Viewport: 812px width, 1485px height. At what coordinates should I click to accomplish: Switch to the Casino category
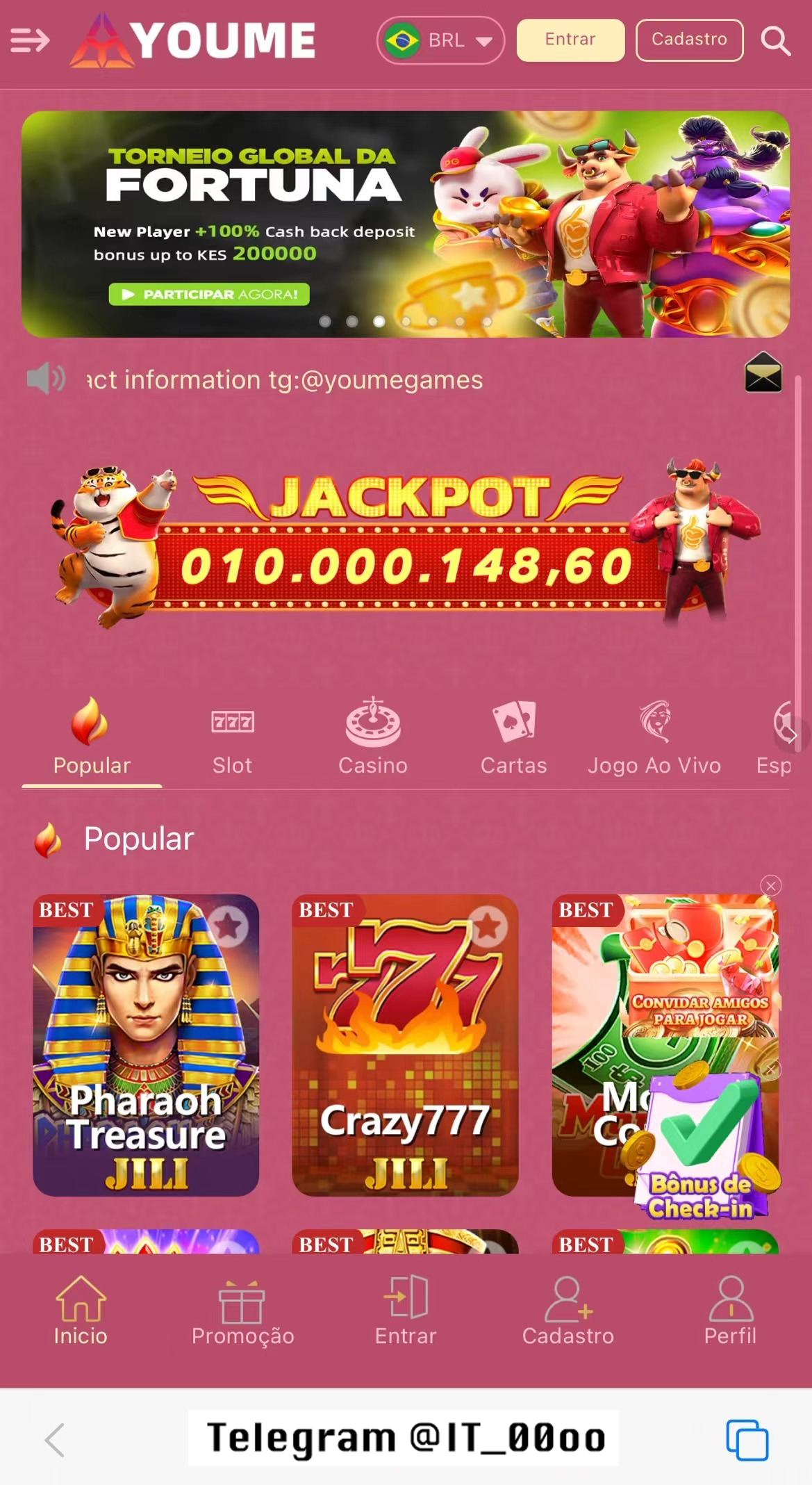pyautogui.click(x=373, y=738)
